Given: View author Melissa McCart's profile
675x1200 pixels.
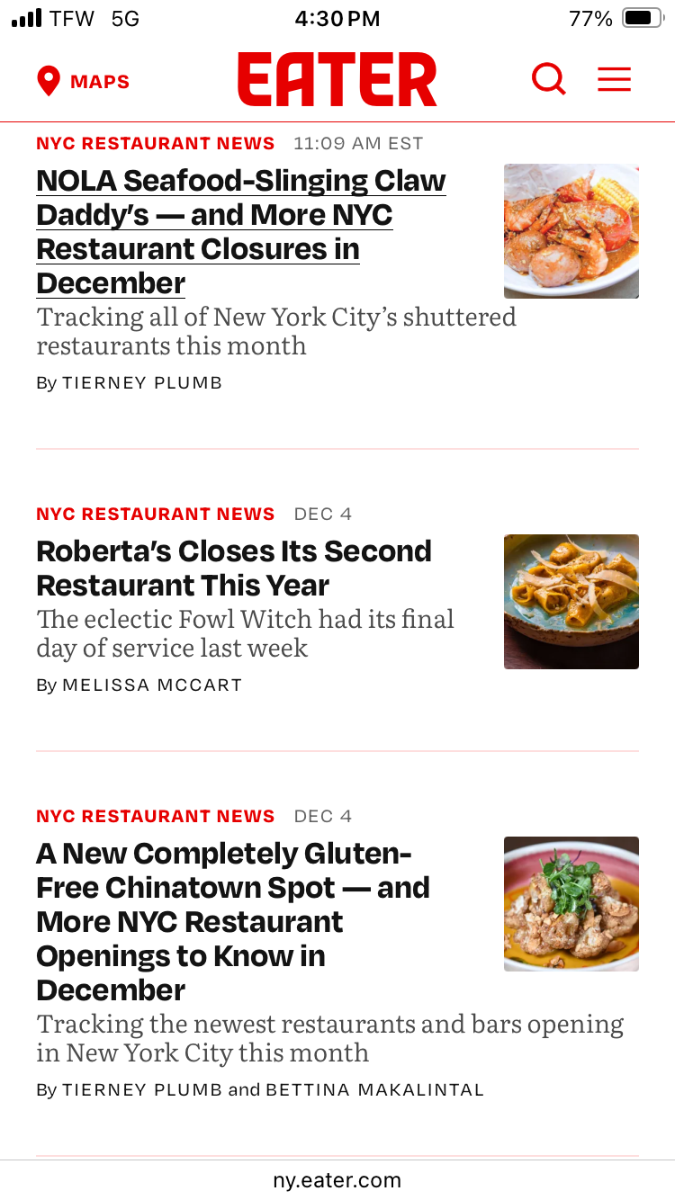Looking at the screenshot, I should tap(152, 685).
